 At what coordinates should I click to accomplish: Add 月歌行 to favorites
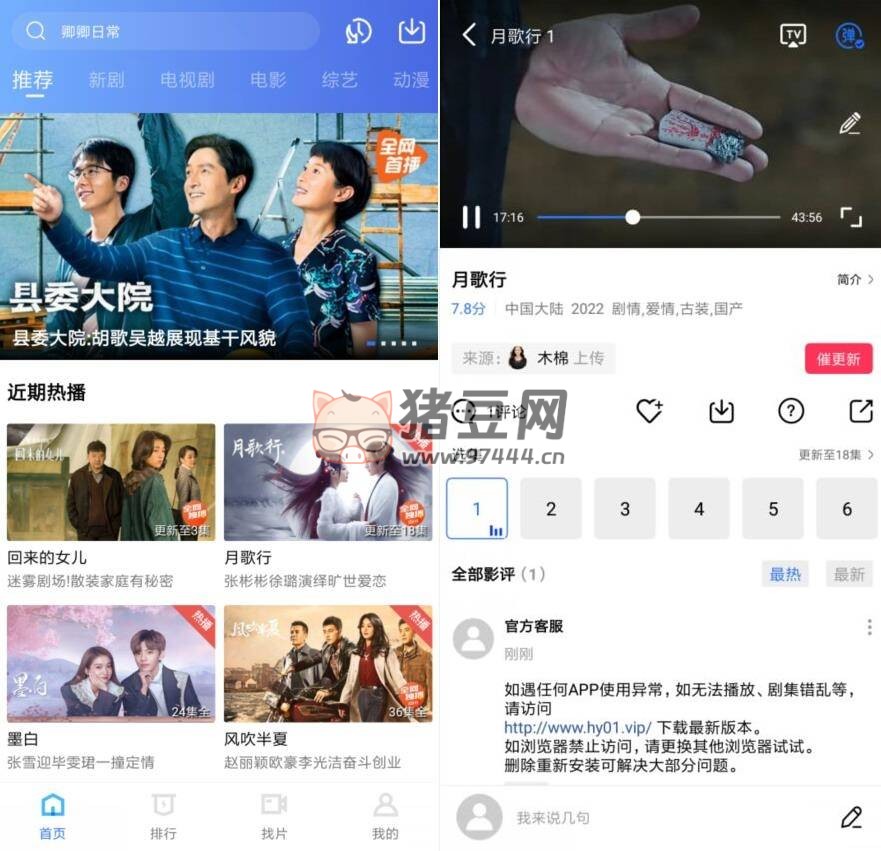coord(649,410)
